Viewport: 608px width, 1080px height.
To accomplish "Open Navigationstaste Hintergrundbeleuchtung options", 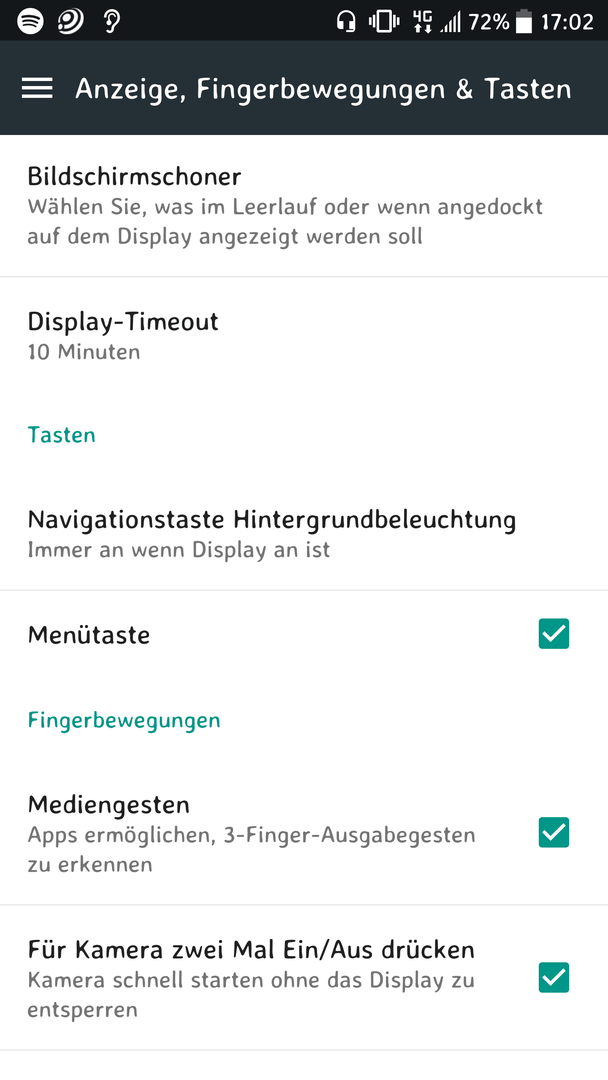I will (304, 533).
